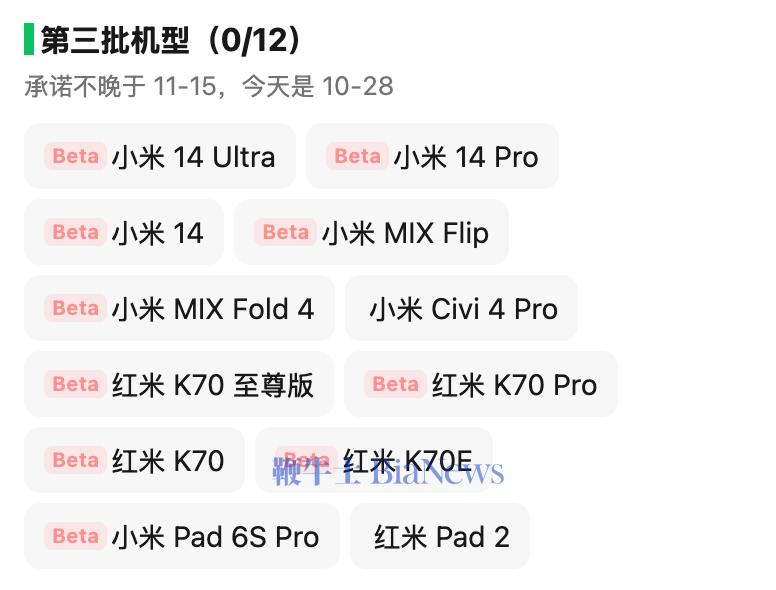Select the 红米 K70E chip
This screenshot has height=590, width=776.
pyautogui.click(x=374, y=461)
